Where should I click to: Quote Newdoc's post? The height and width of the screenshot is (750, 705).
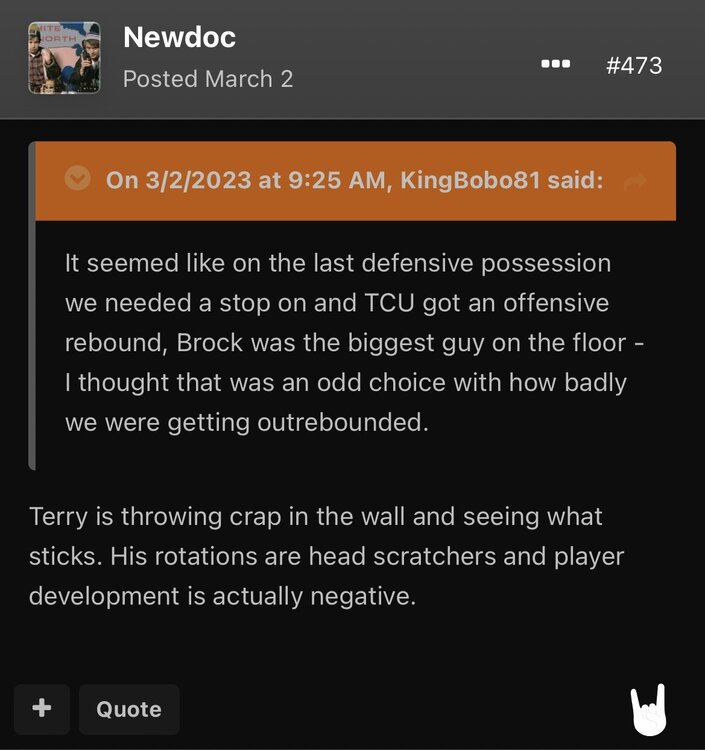129,709
